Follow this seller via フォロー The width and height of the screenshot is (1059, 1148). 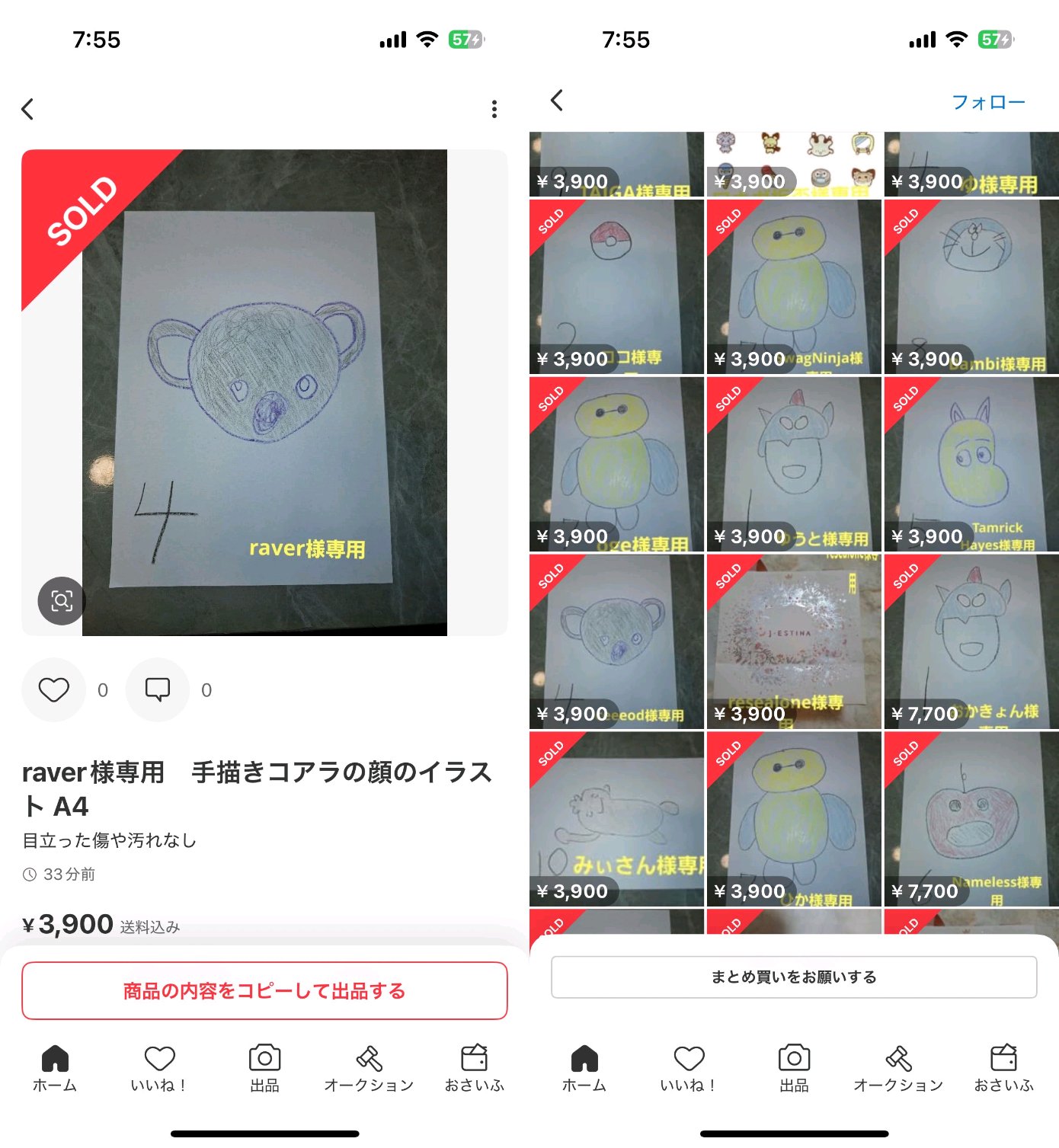click(x=988, y=102)
